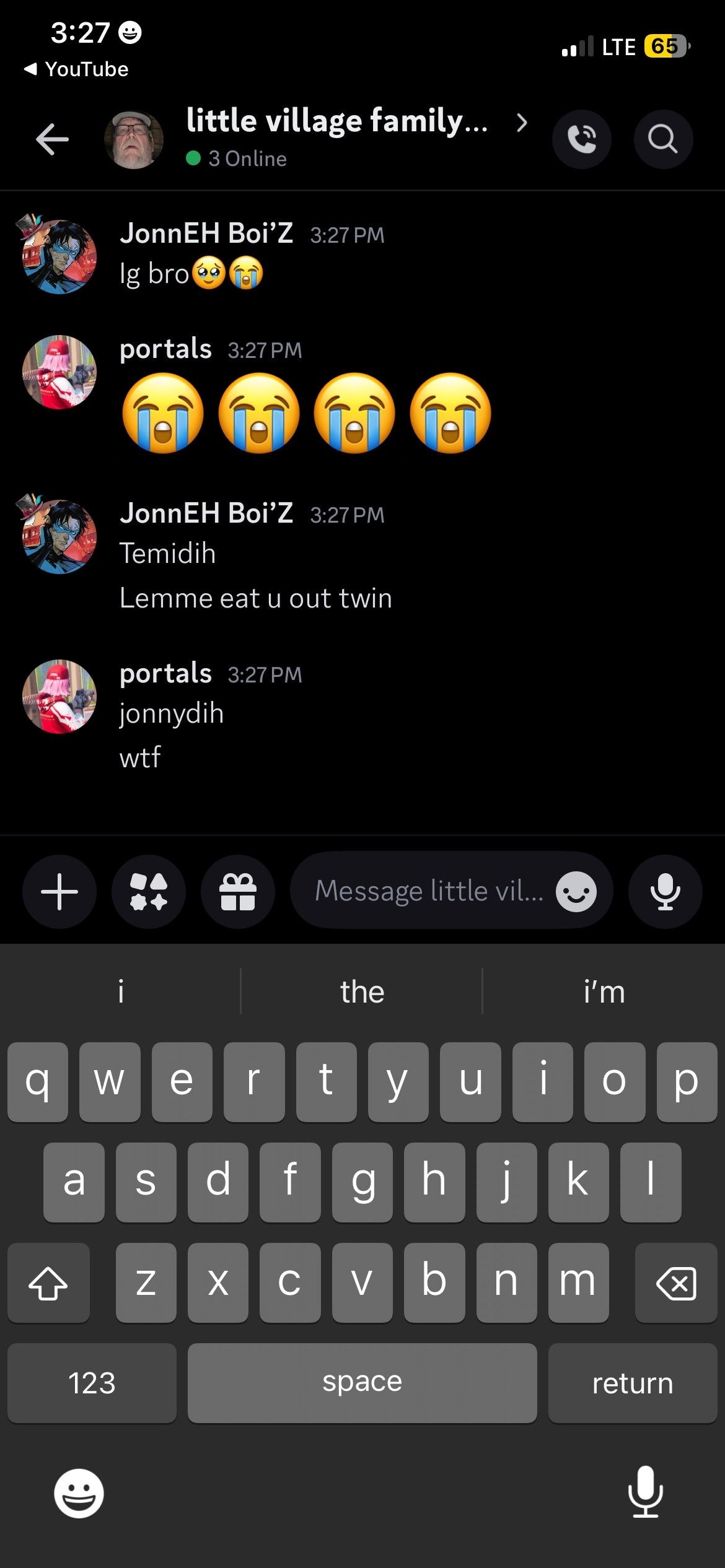Open emoji picker in message box
The height and width of the screenshot is (1568, 725).
click(576, 892)
